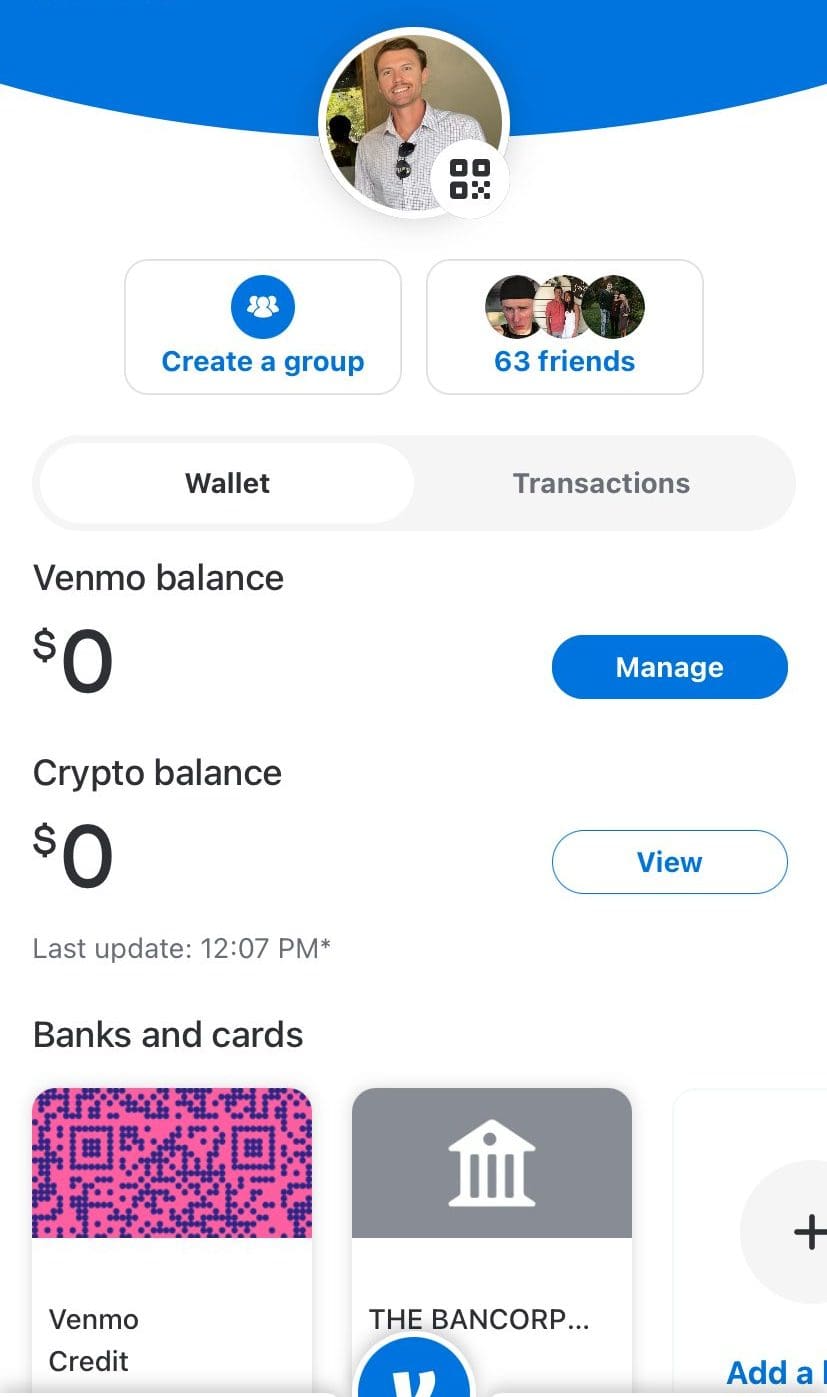Tap the Last update timestamp text
The image size is (827, 1397).
(180, 948)
